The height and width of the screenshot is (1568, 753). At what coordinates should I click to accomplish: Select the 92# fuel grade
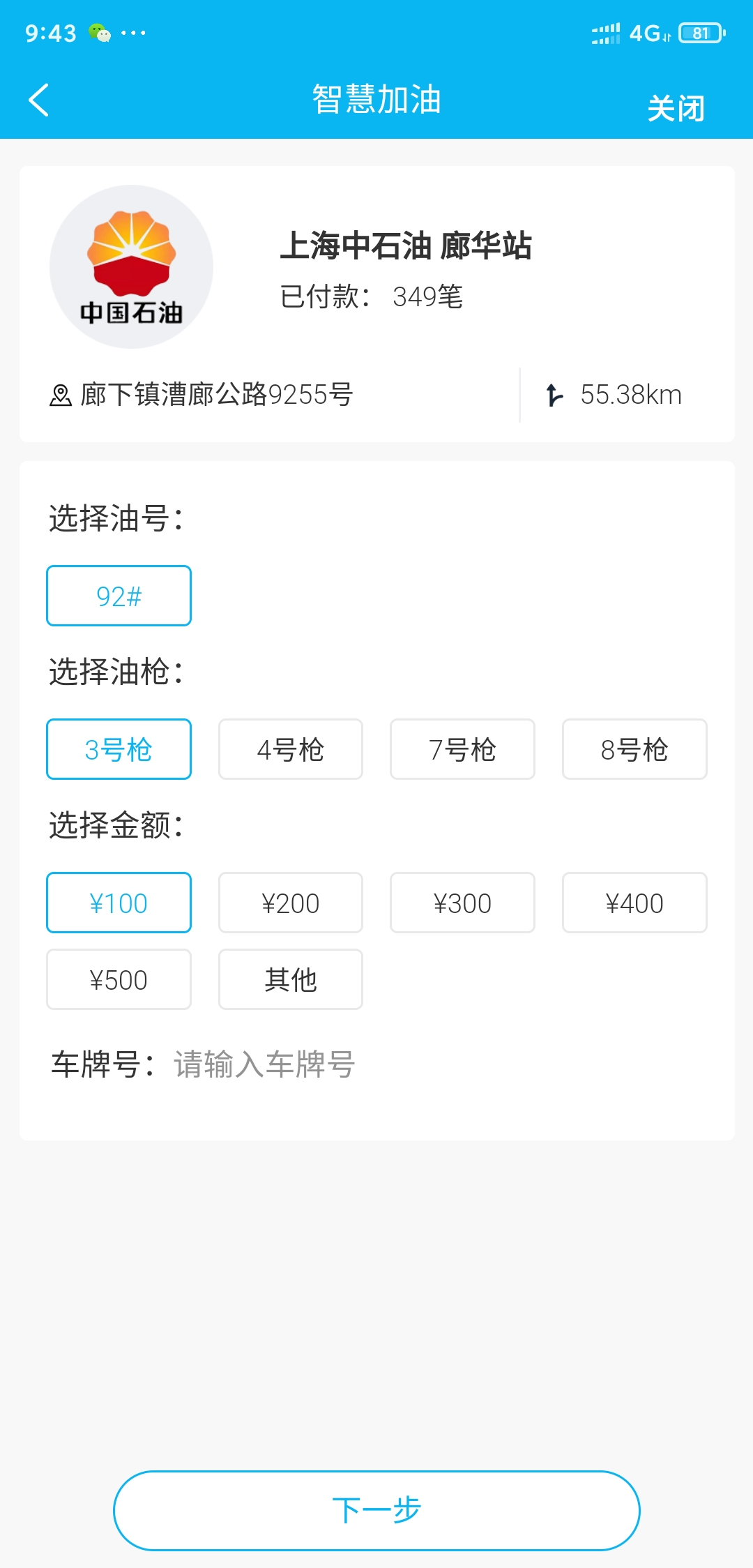pyautogui.click(x=119, y=596)
